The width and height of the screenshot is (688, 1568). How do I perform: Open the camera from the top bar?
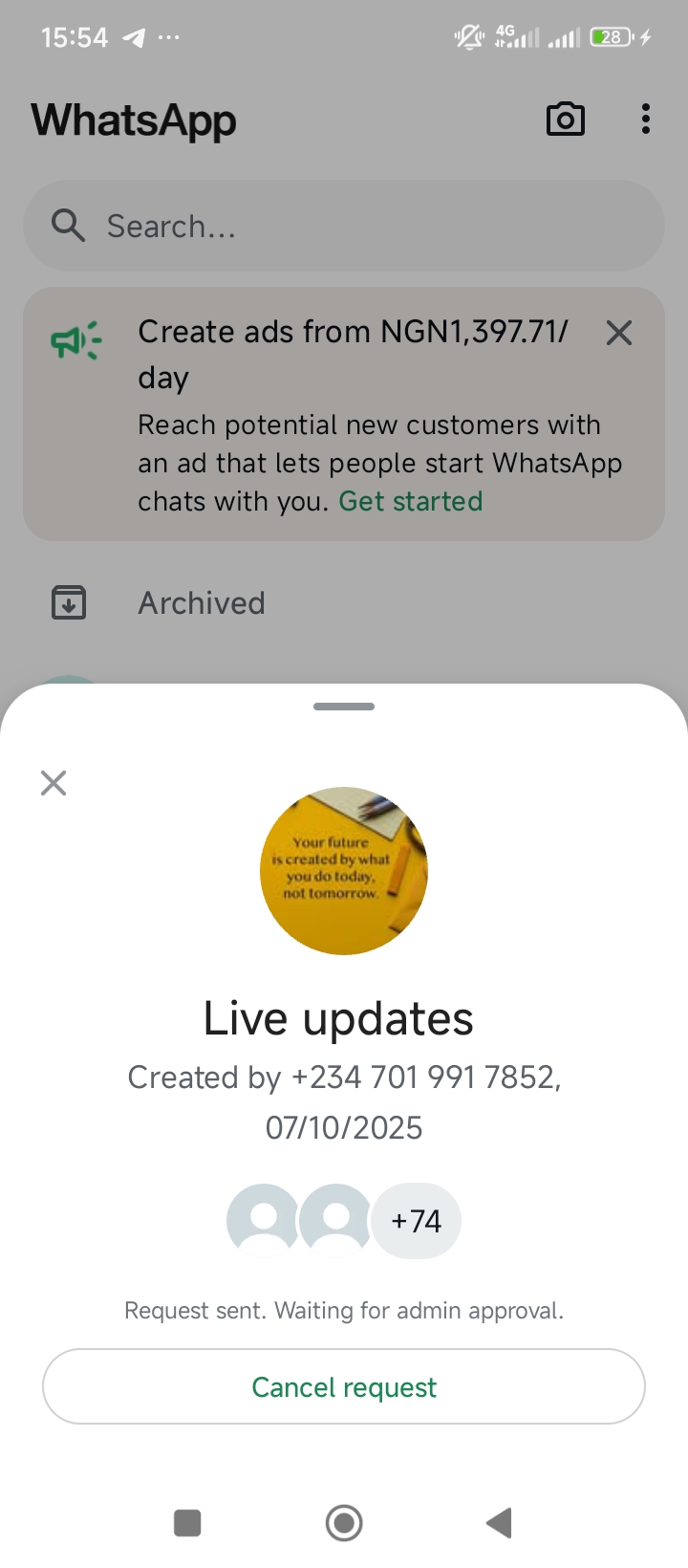[x=565, y=120]
